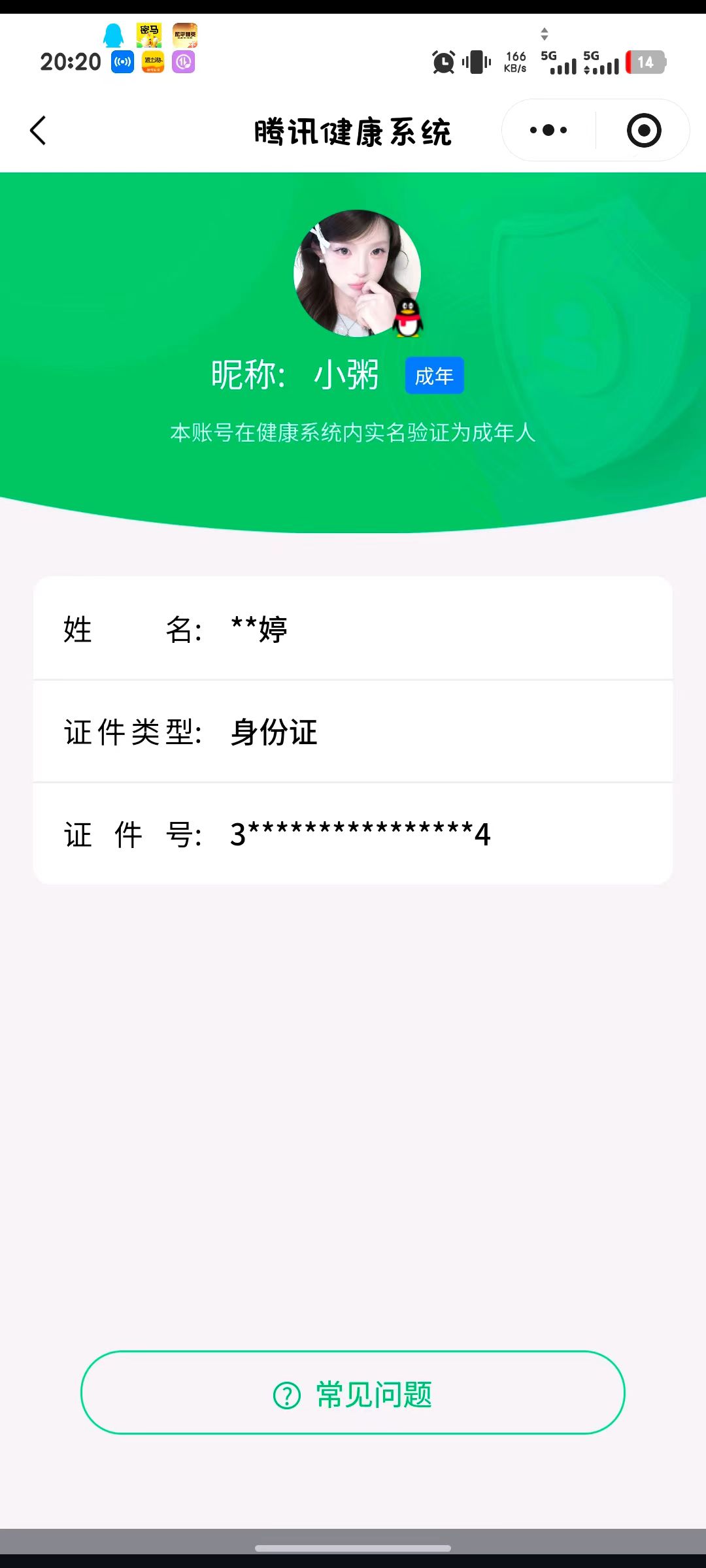This screenshot has width=706, height=1568.
Task: Open the mini program more options menu
Action: (548, 131)
